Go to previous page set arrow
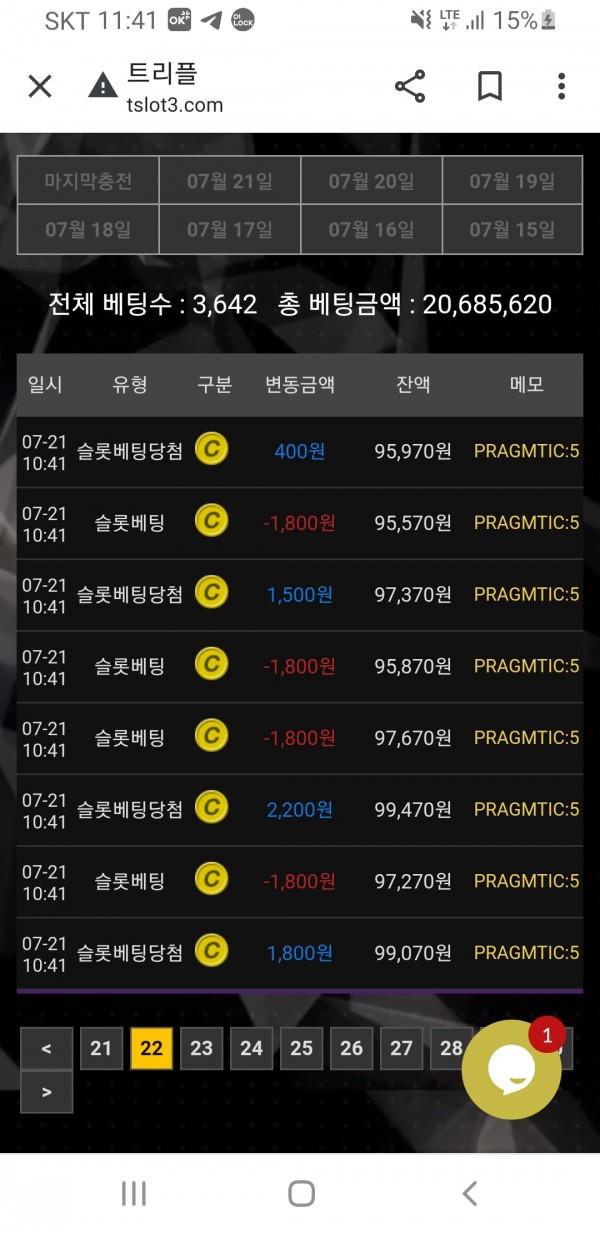This screenshot has width=600, height=1233. 47,1048
